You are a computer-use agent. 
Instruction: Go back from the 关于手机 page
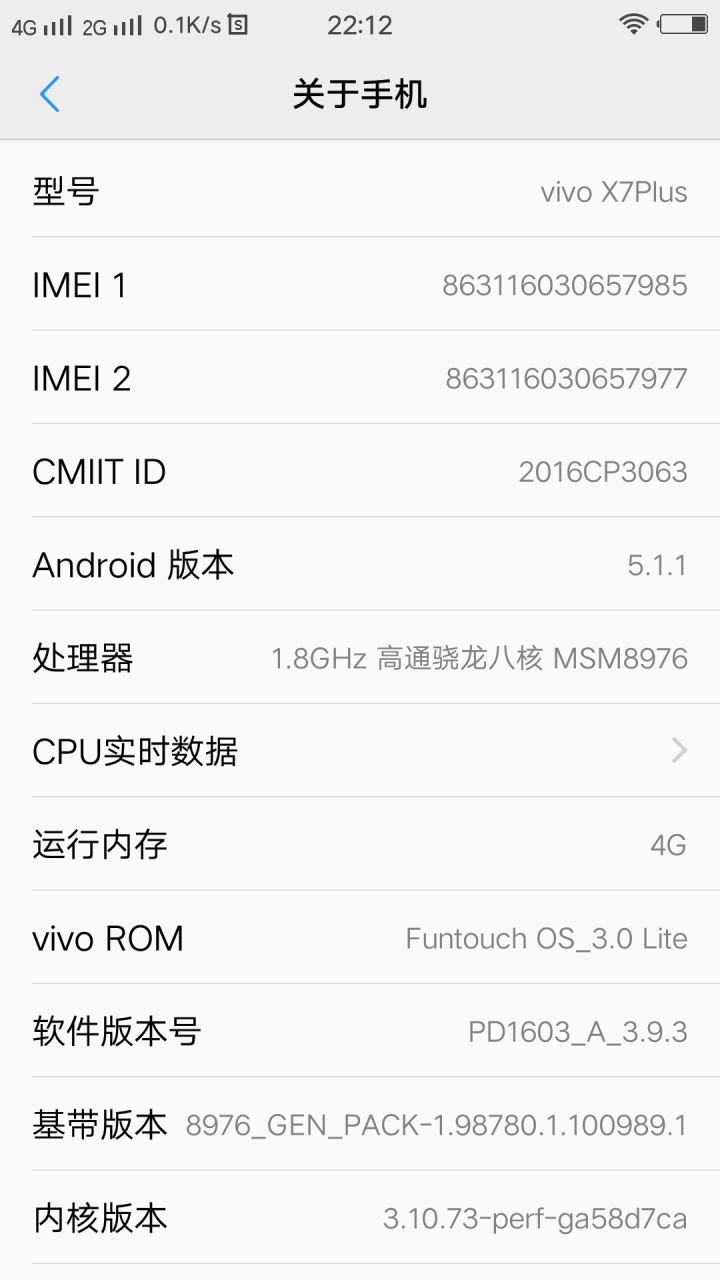[50, 94]
